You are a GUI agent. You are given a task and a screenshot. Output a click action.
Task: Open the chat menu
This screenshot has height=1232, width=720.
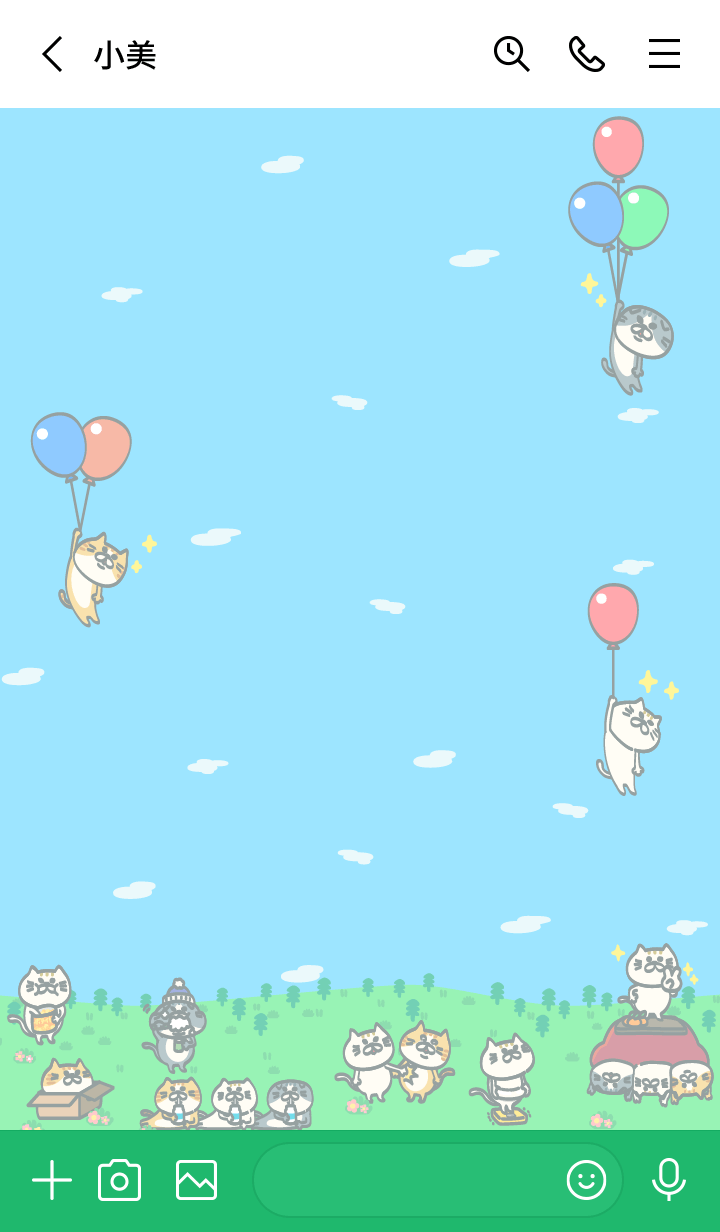[x=664, y=54]
